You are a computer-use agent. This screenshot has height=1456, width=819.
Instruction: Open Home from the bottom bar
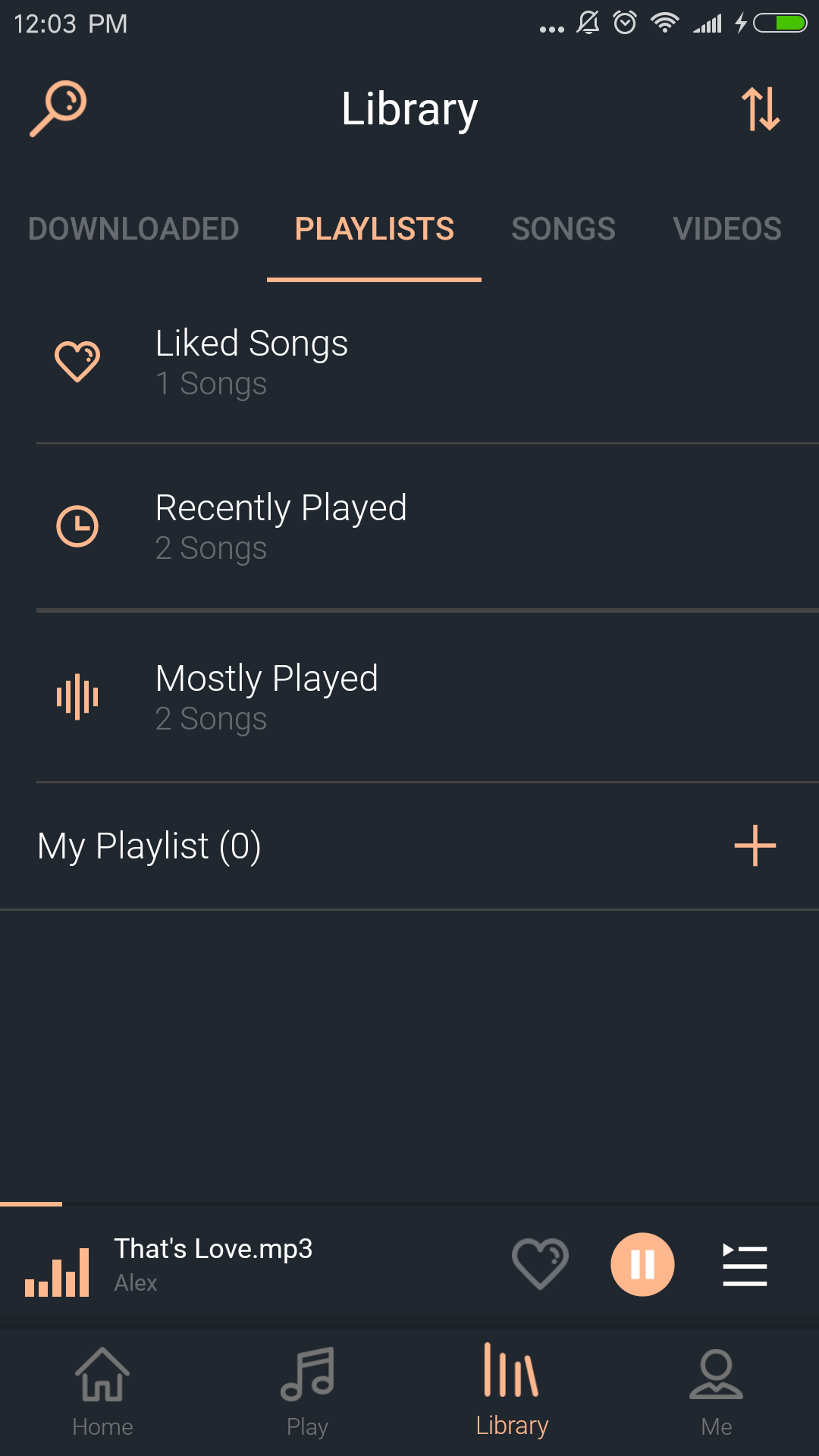point(102,1380)
